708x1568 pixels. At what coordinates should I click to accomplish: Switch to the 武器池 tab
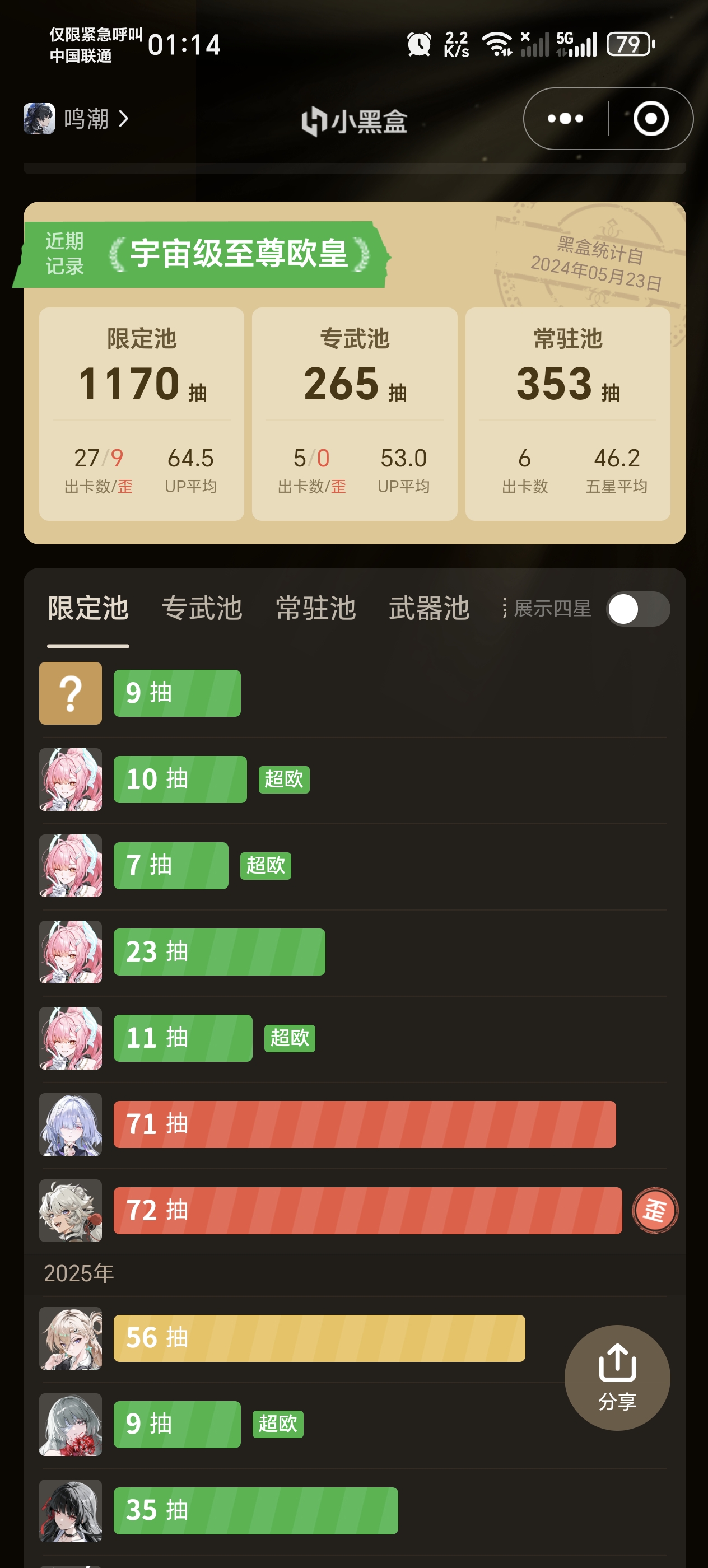(428, 609)
